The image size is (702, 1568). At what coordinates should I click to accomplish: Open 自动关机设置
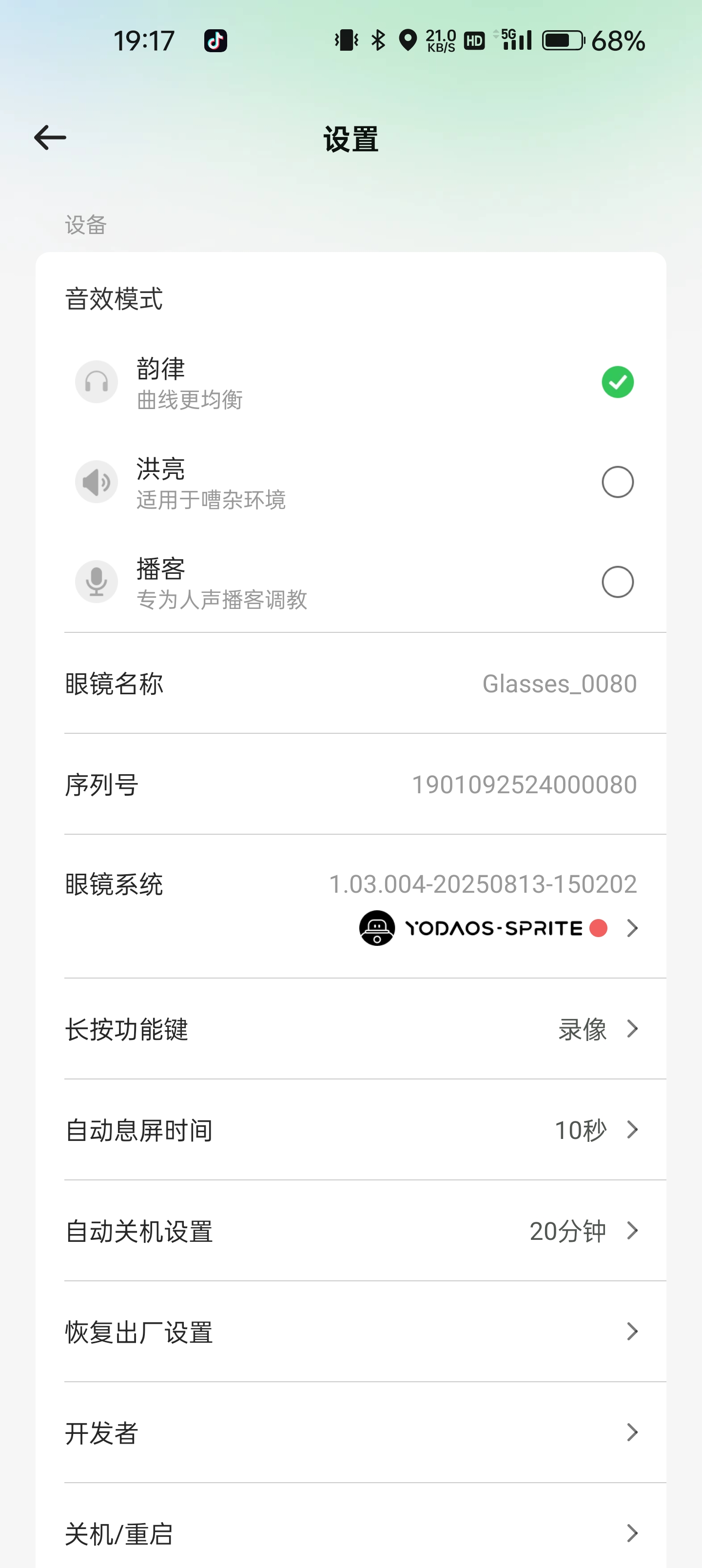coord(351,1231)
